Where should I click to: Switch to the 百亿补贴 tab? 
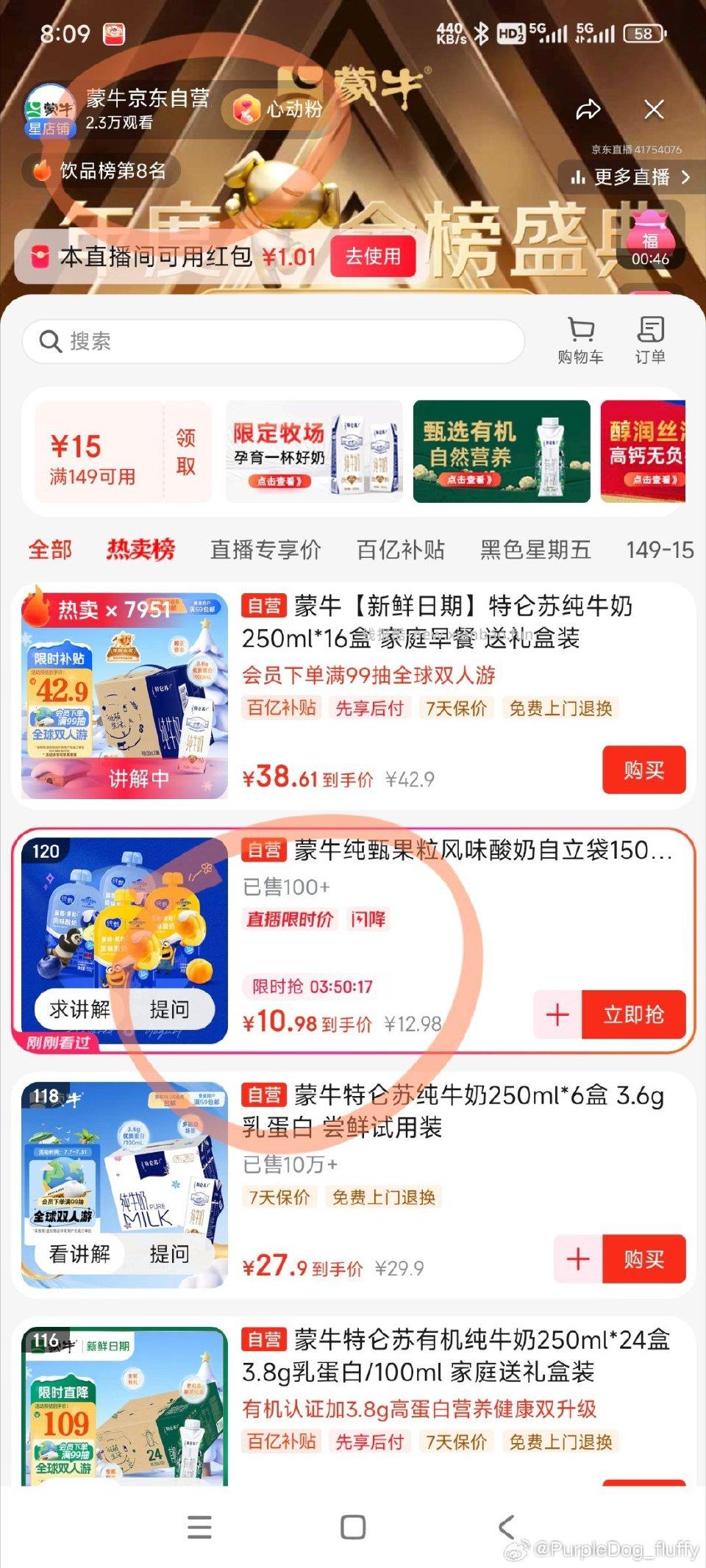coord(401,550)
